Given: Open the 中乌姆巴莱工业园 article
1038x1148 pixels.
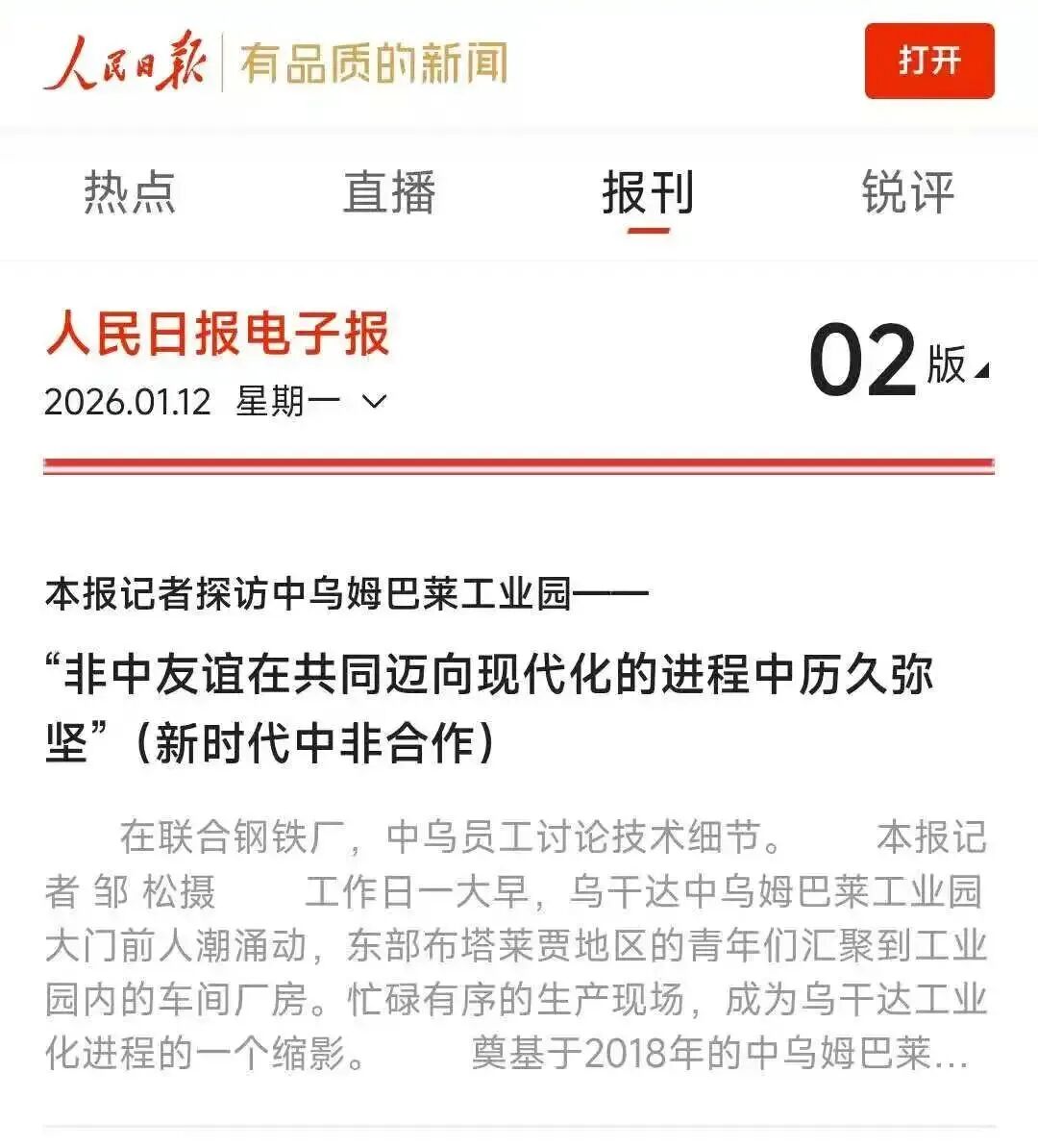Looking at the screenshot, I should [x=490, y=707].
